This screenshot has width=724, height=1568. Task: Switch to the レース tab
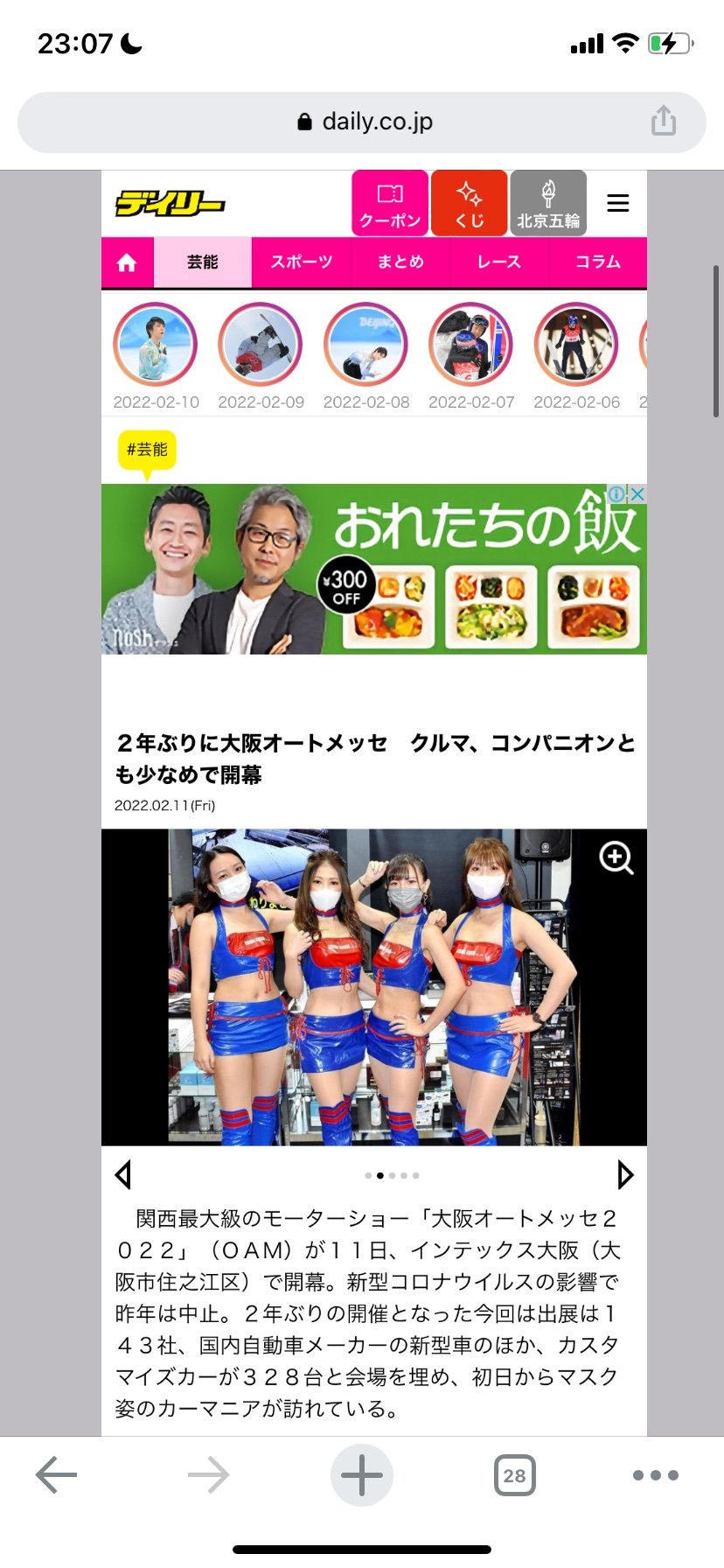click(499, 262)
